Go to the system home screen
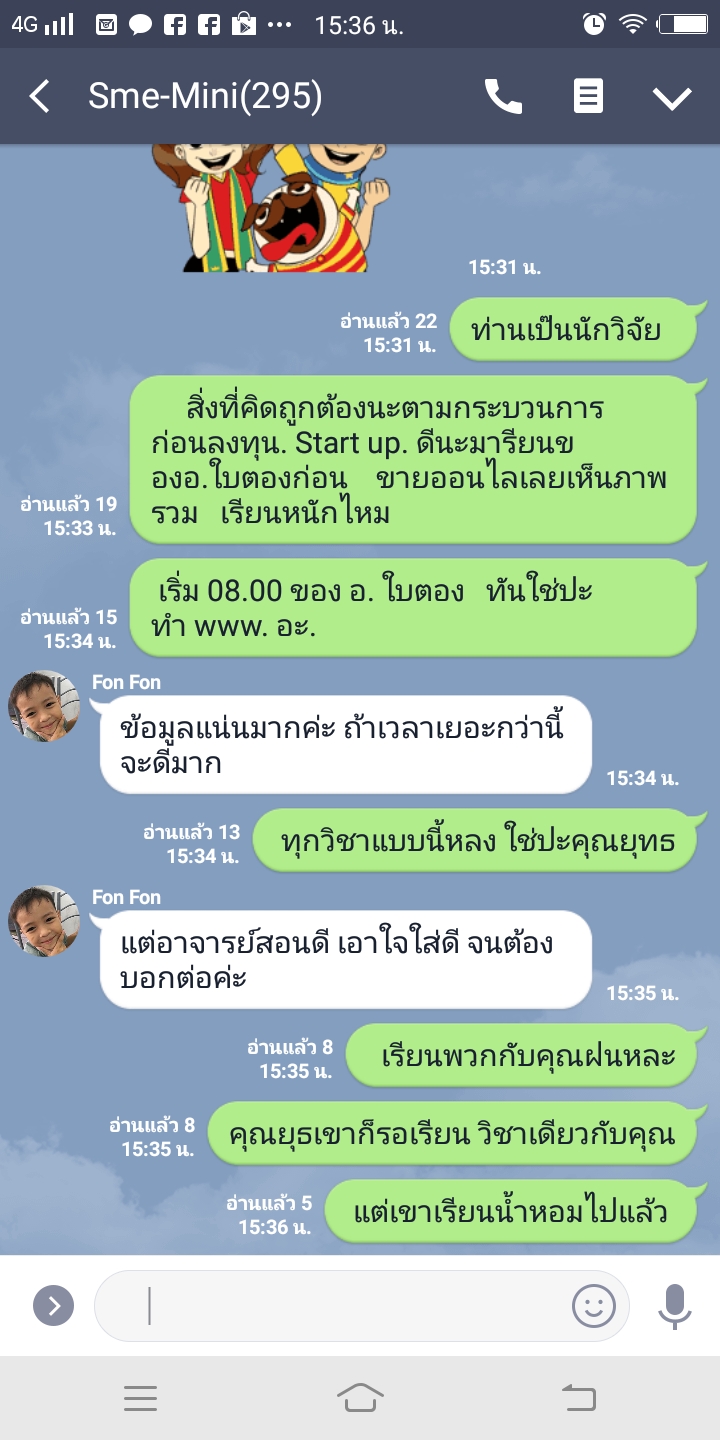720x1440 pixels. [x=360, y=1398]
